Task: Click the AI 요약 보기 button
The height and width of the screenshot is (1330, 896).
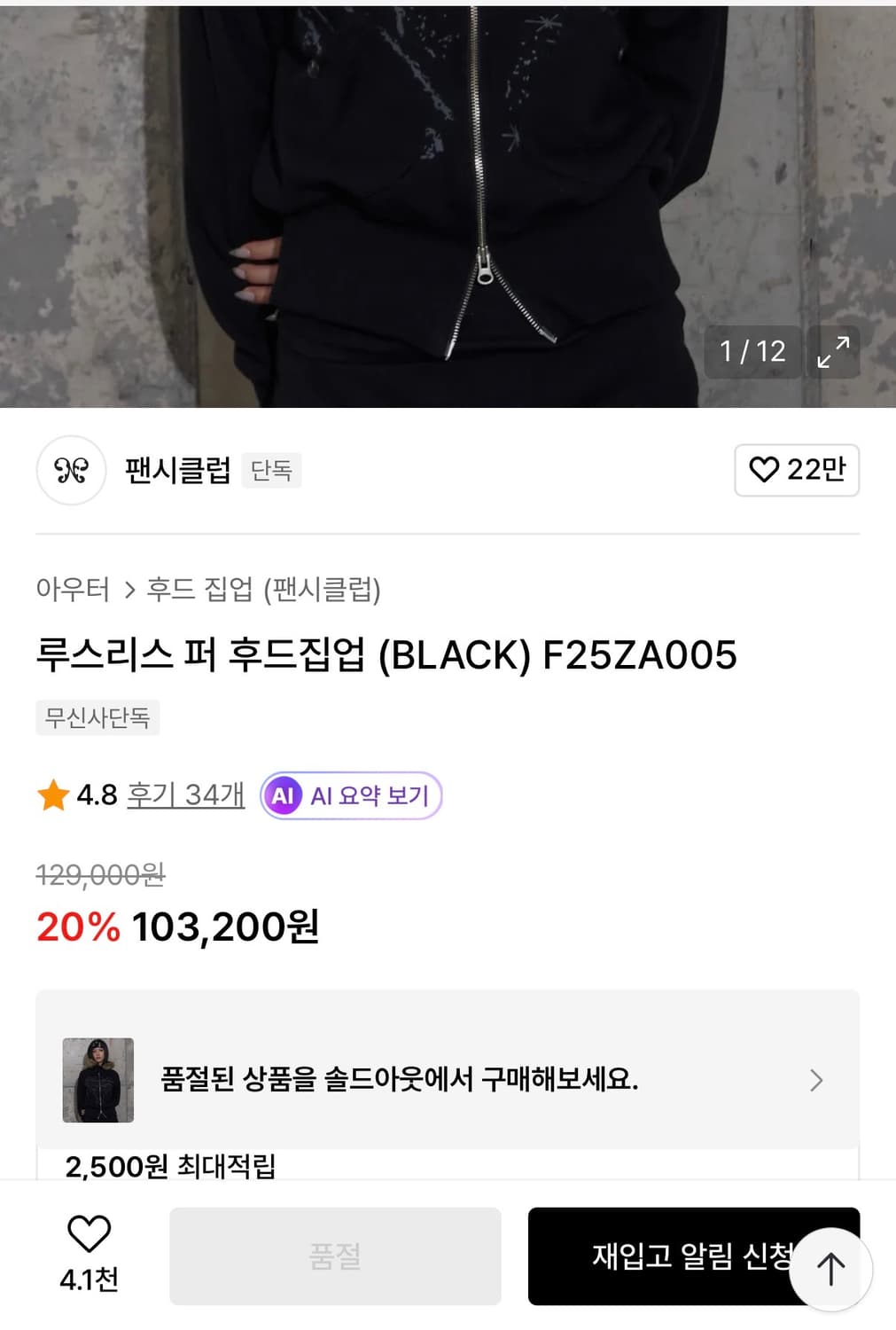Action: [x=349, y=795]
